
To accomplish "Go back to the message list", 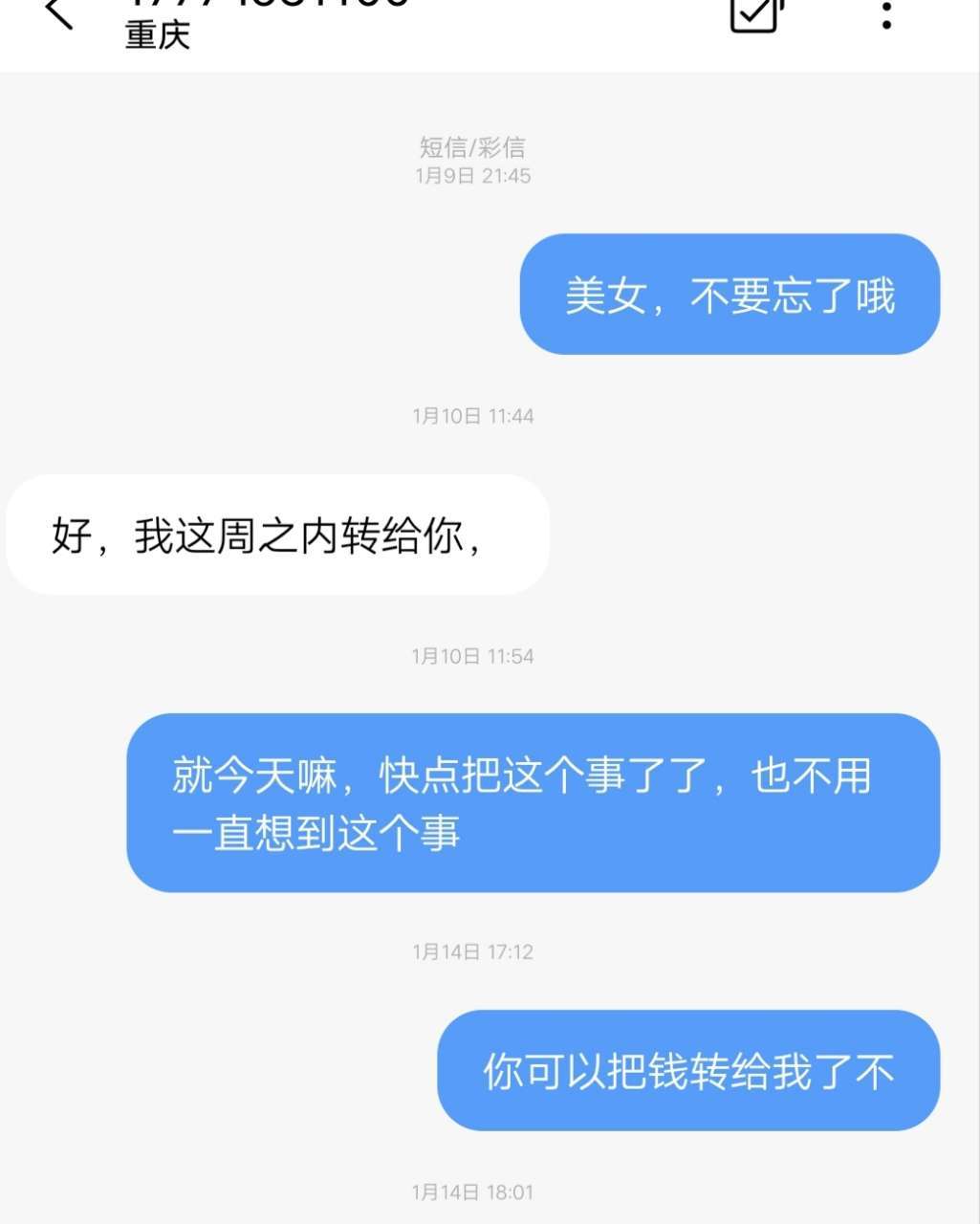I will point(59,13).
